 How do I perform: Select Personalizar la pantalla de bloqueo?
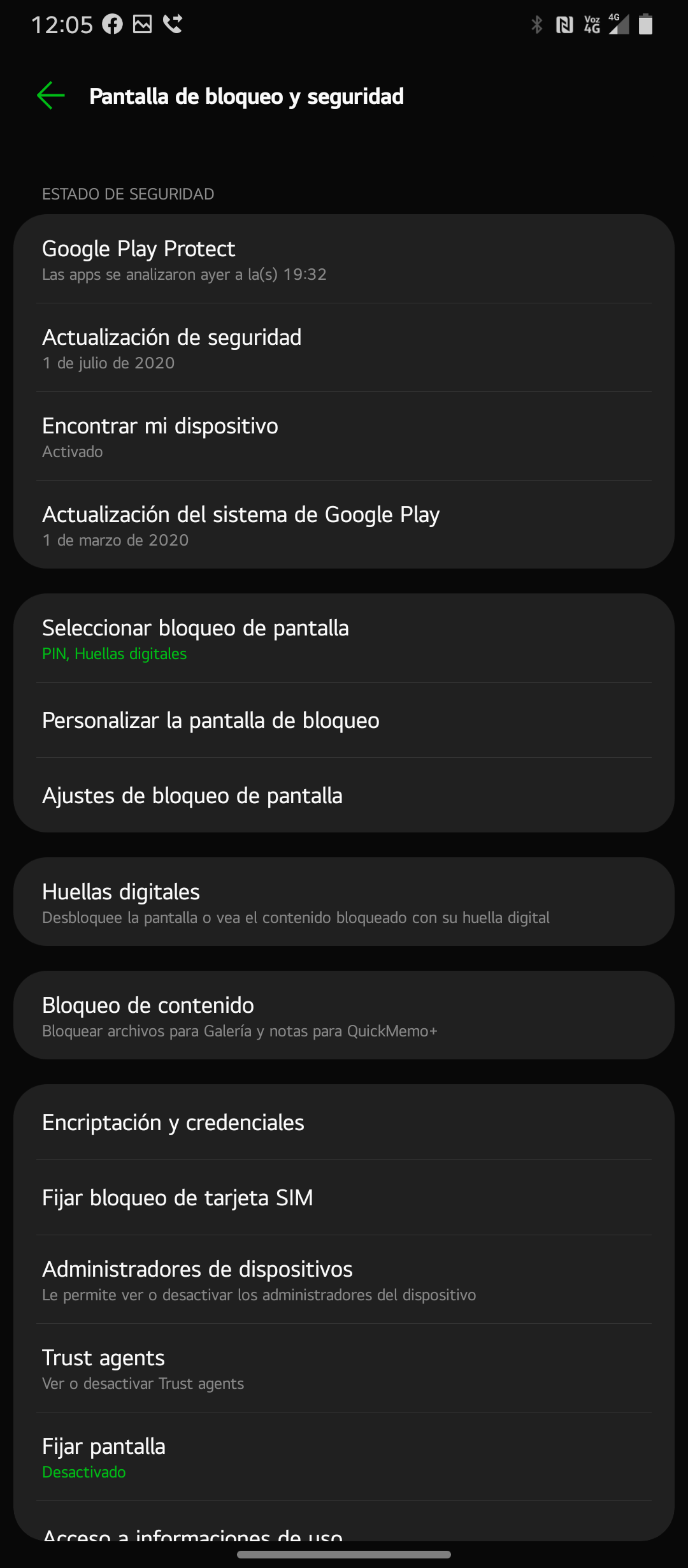344,720
